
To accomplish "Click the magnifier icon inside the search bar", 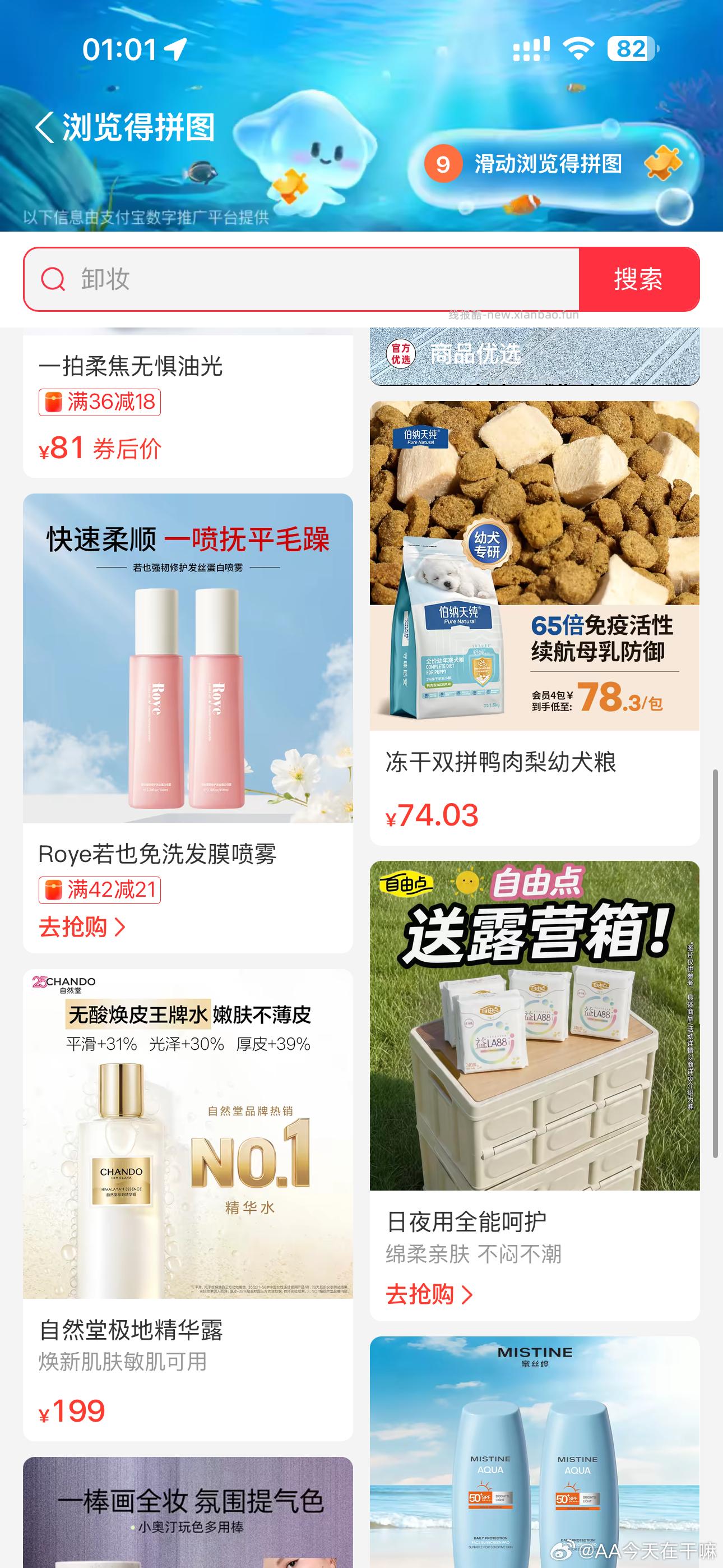I will click(x=54, y=280).
